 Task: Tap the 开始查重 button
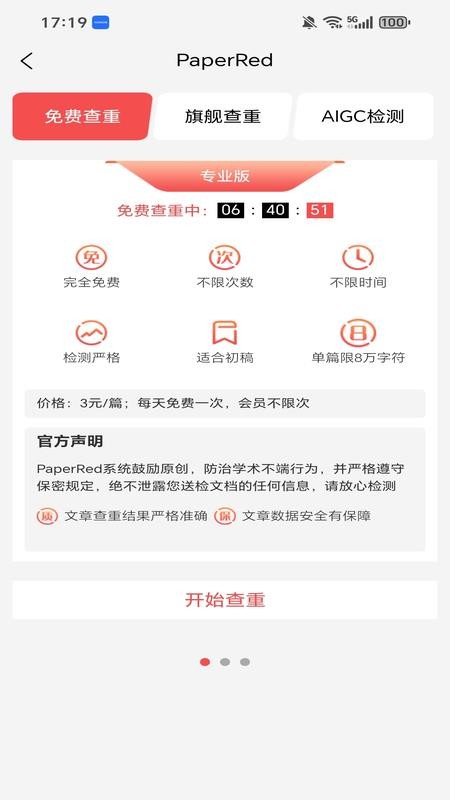tap(225, 599)
